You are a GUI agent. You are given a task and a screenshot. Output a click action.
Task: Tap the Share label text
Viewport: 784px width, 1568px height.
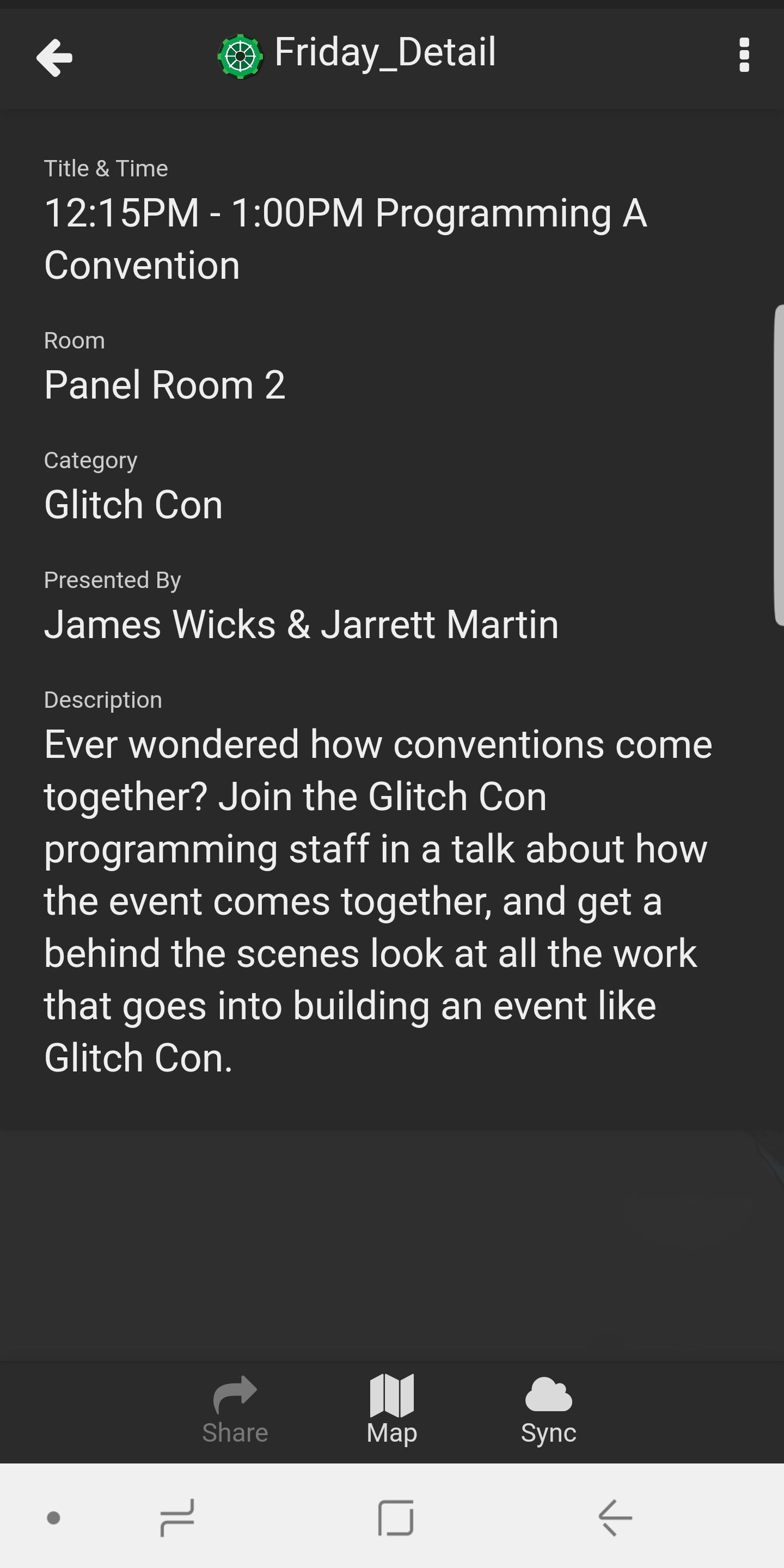click(x=234, y=1432)
